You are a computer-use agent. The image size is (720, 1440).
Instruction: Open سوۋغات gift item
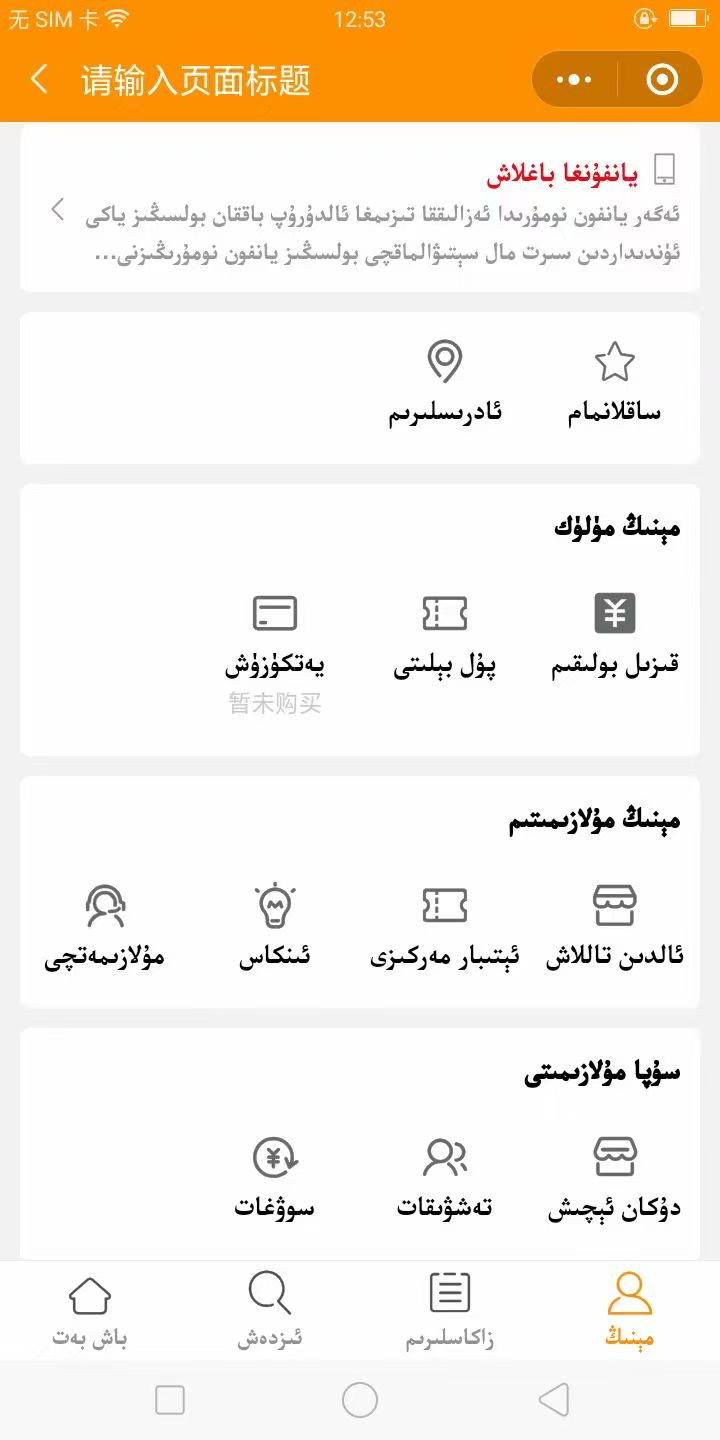275,1178
